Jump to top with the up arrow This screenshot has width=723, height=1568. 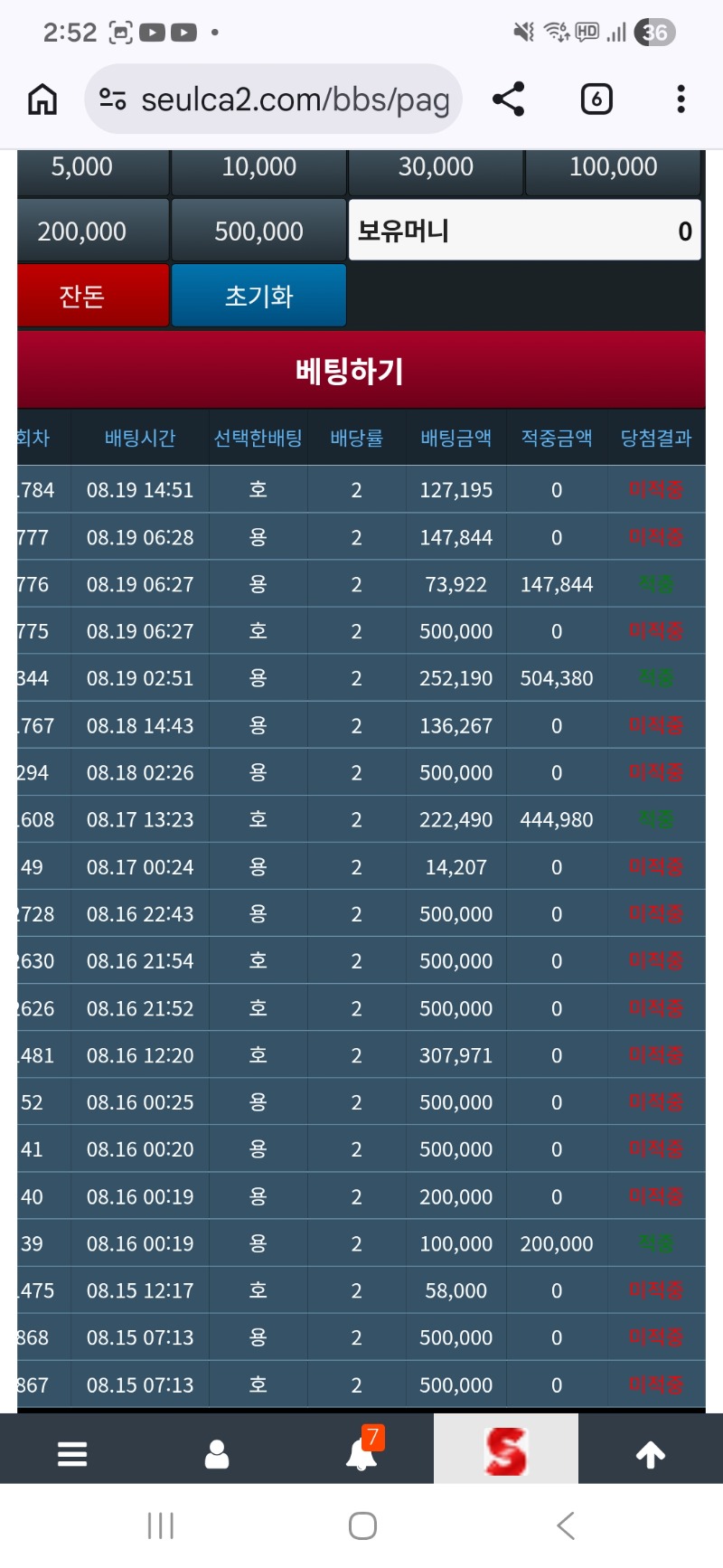pos(651,1454)
